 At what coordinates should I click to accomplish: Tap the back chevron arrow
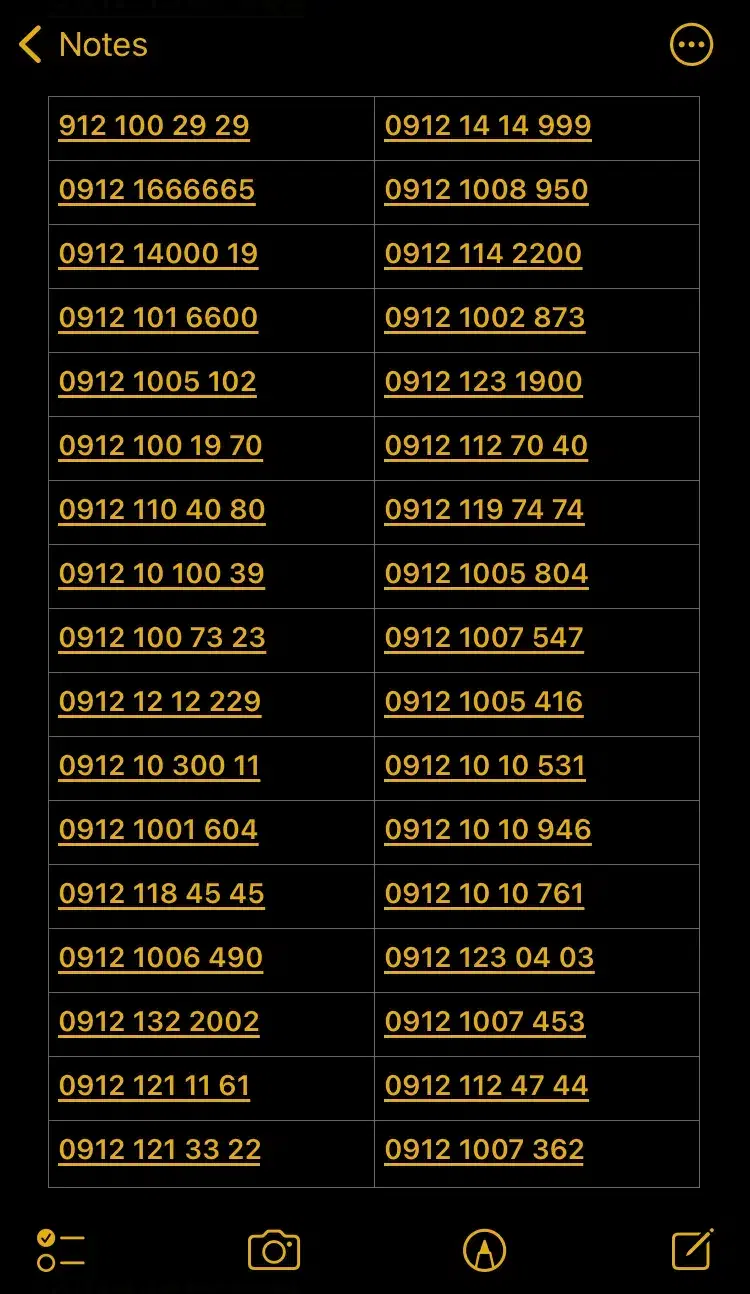pyautogui.click(x=28, y=44)
